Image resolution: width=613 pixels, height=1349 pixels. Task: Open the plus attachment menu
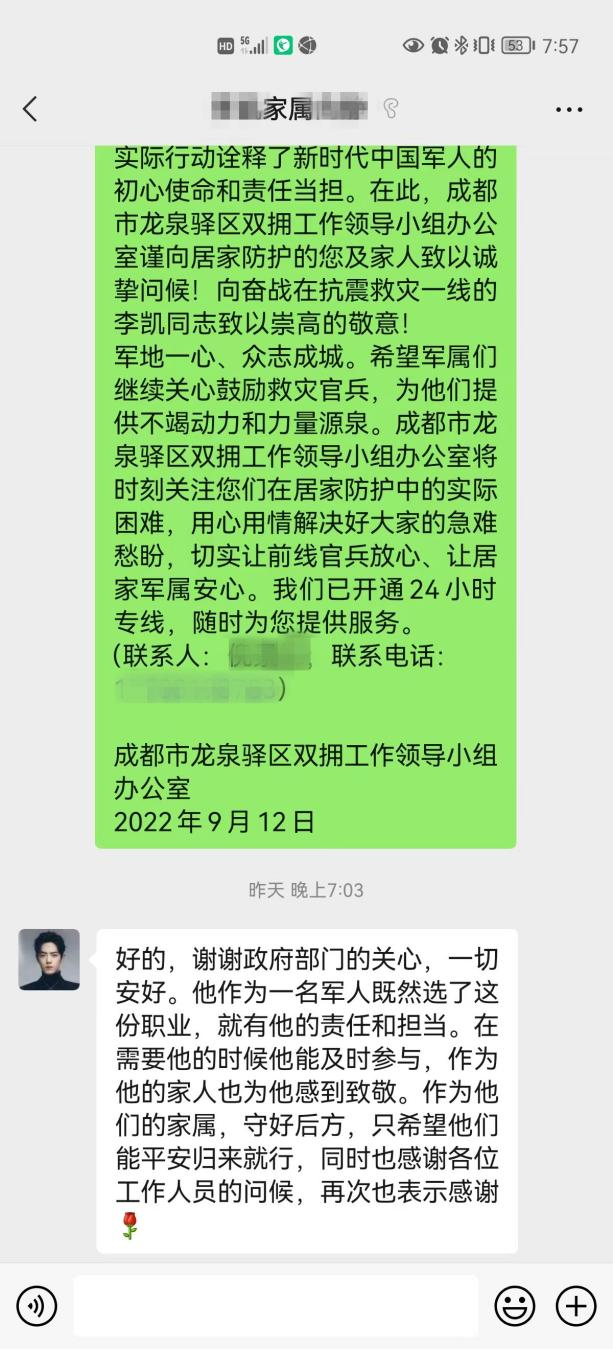(575, 1306)
